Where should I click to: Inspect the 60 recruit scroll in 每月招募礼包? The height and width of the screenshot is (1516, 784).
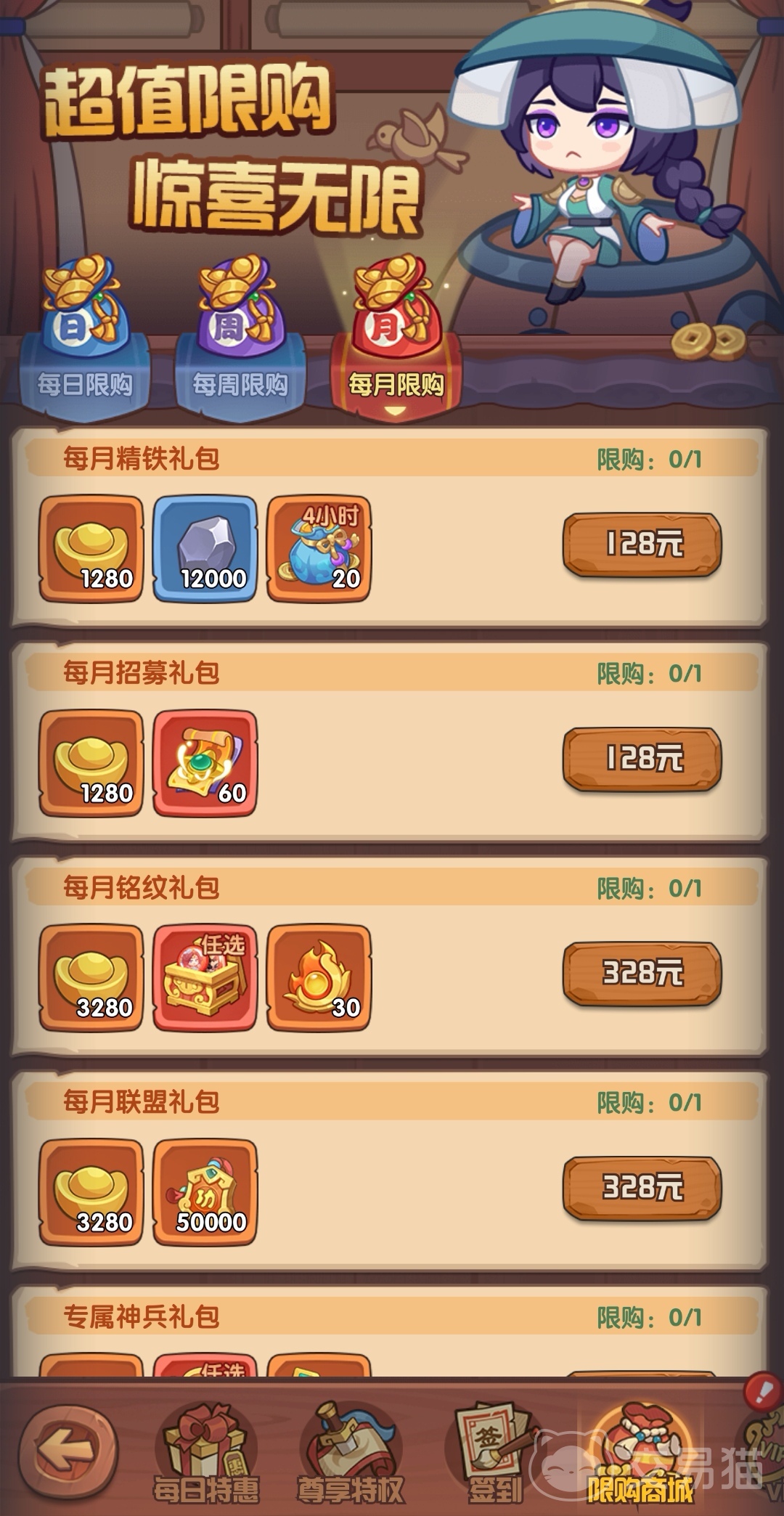(x=205, y=763)
